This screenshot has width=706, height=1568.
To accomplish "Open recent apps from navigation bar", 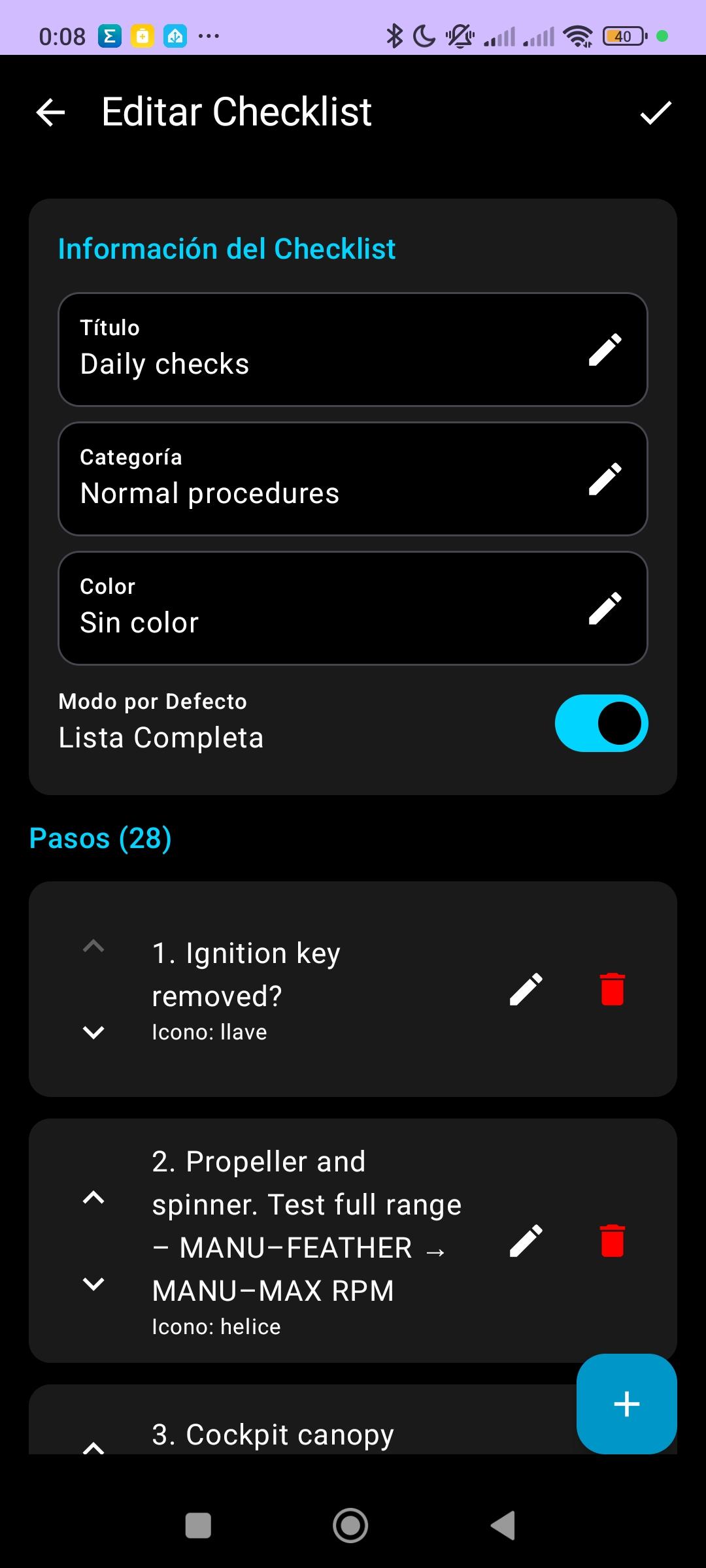I will point(198,1526).
